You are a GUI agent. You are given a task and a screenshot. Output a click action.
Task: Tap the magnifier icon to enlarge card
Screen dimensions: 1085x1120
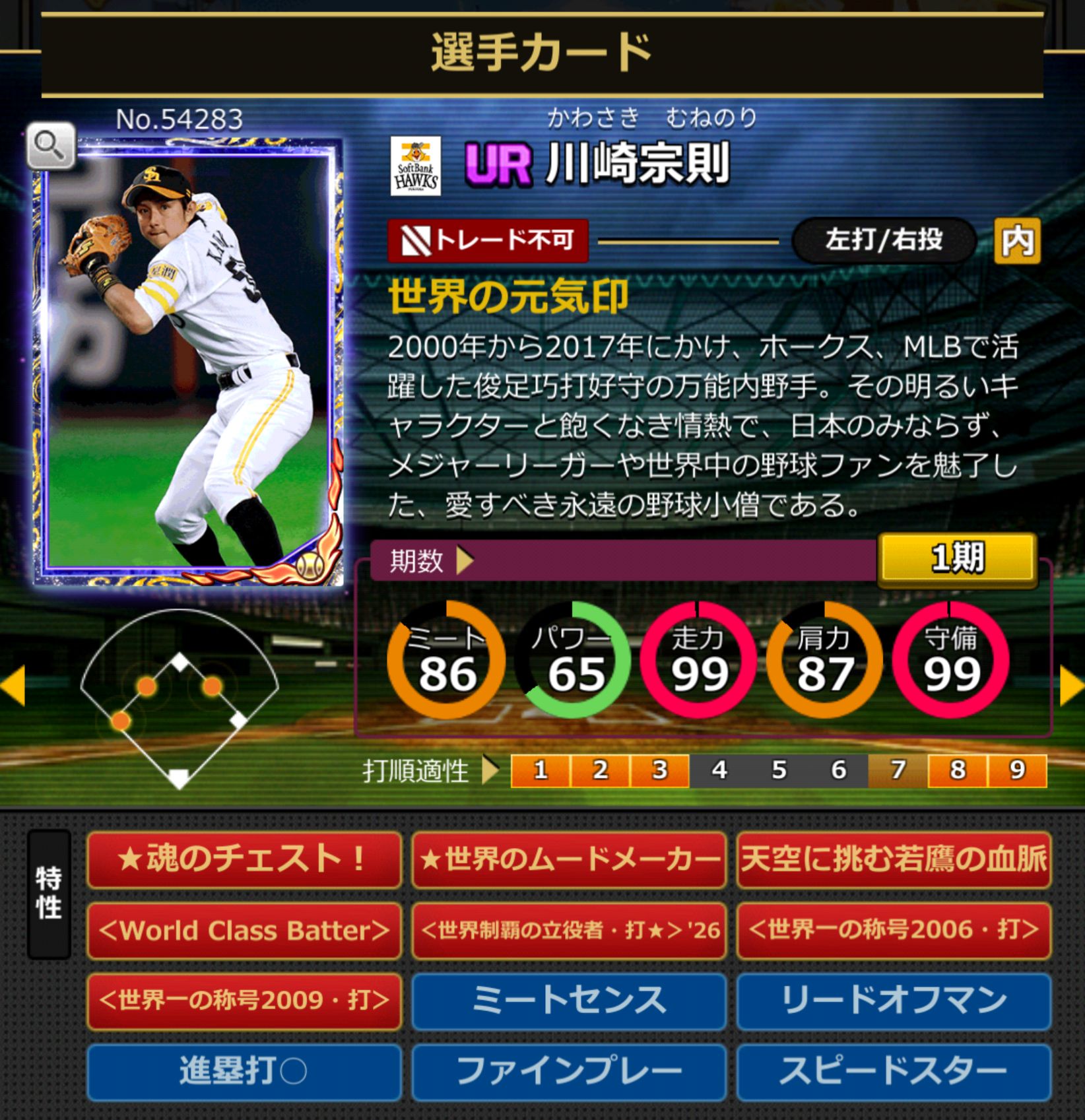click(50, 145)
